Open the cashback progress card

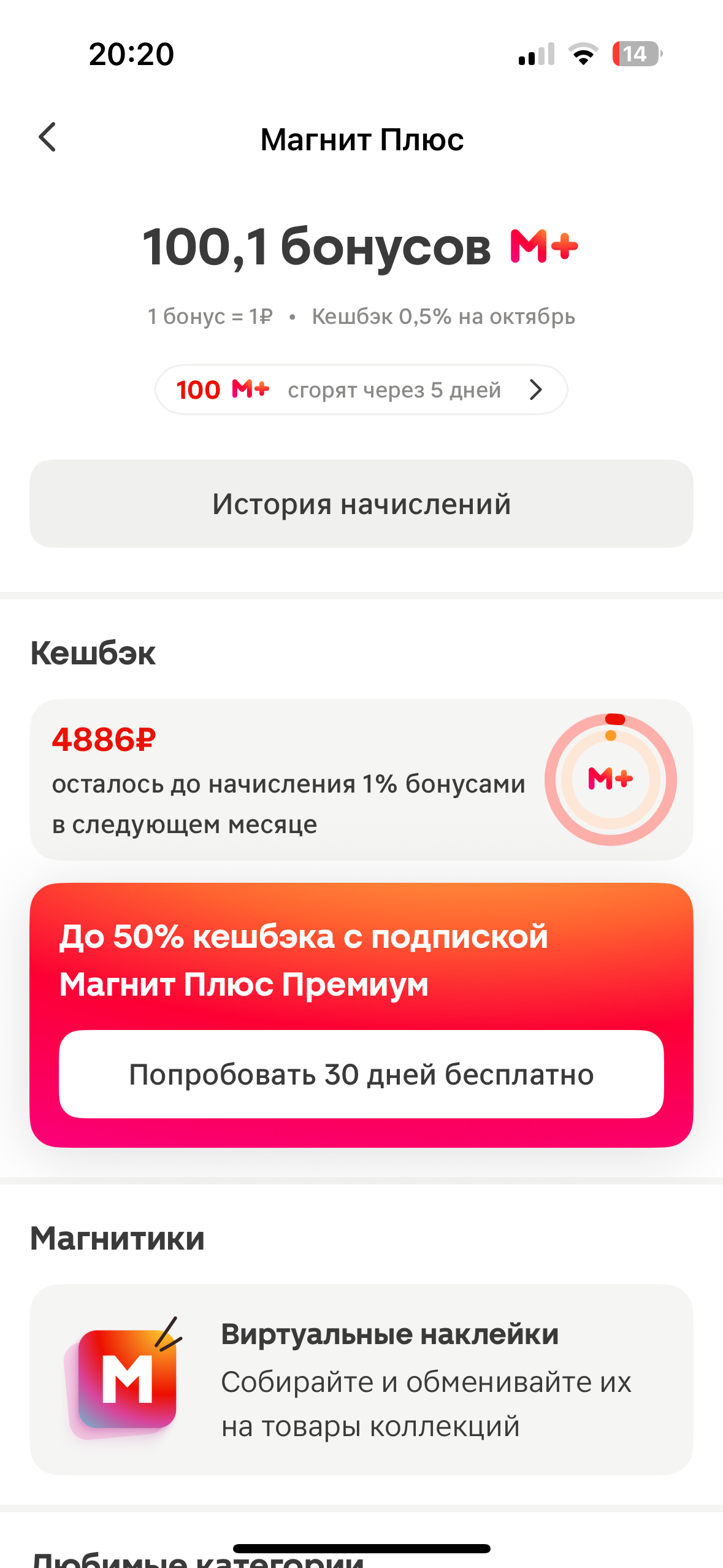pyautogui.click(x=361, y=780)
